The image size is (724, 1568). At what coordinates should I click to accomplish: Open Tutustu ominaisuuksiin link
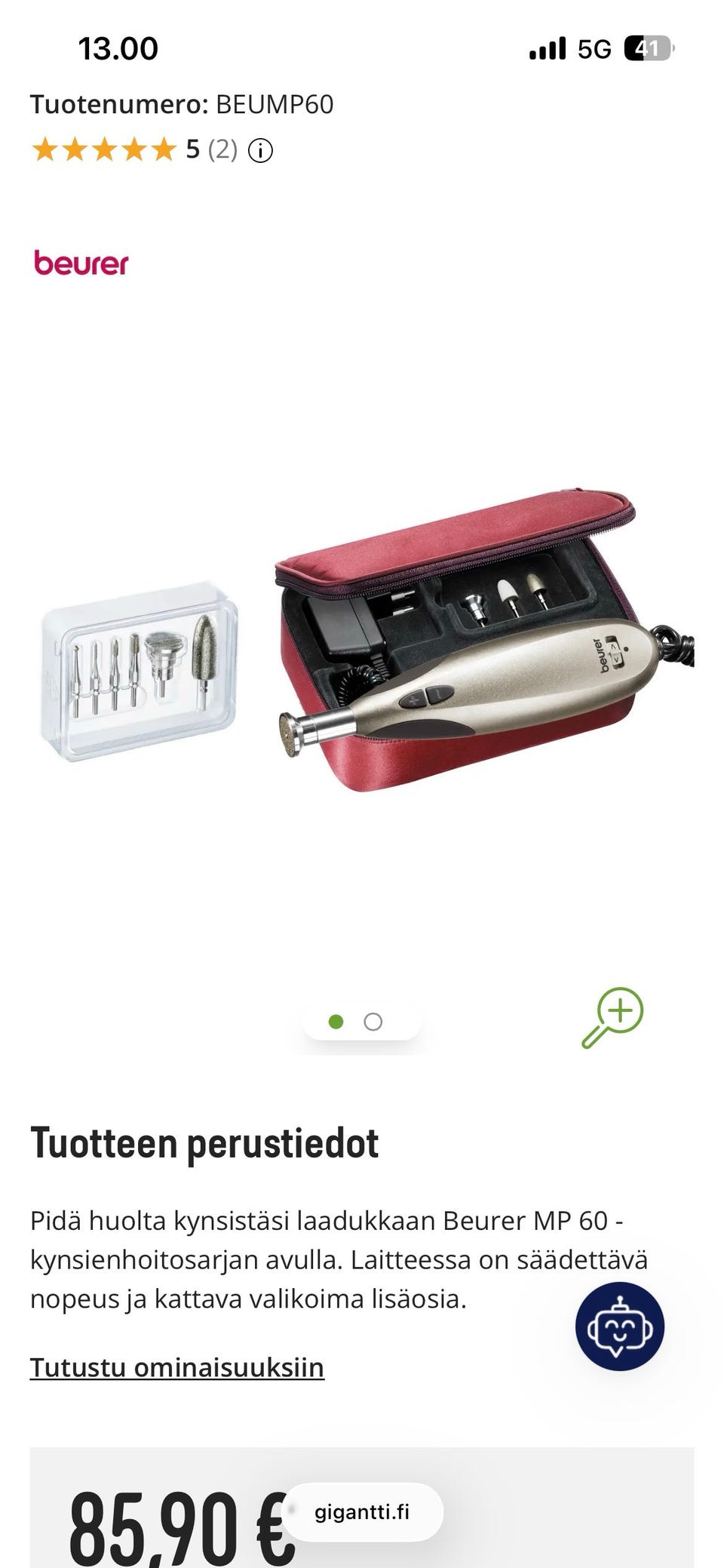coord(177,1367)
